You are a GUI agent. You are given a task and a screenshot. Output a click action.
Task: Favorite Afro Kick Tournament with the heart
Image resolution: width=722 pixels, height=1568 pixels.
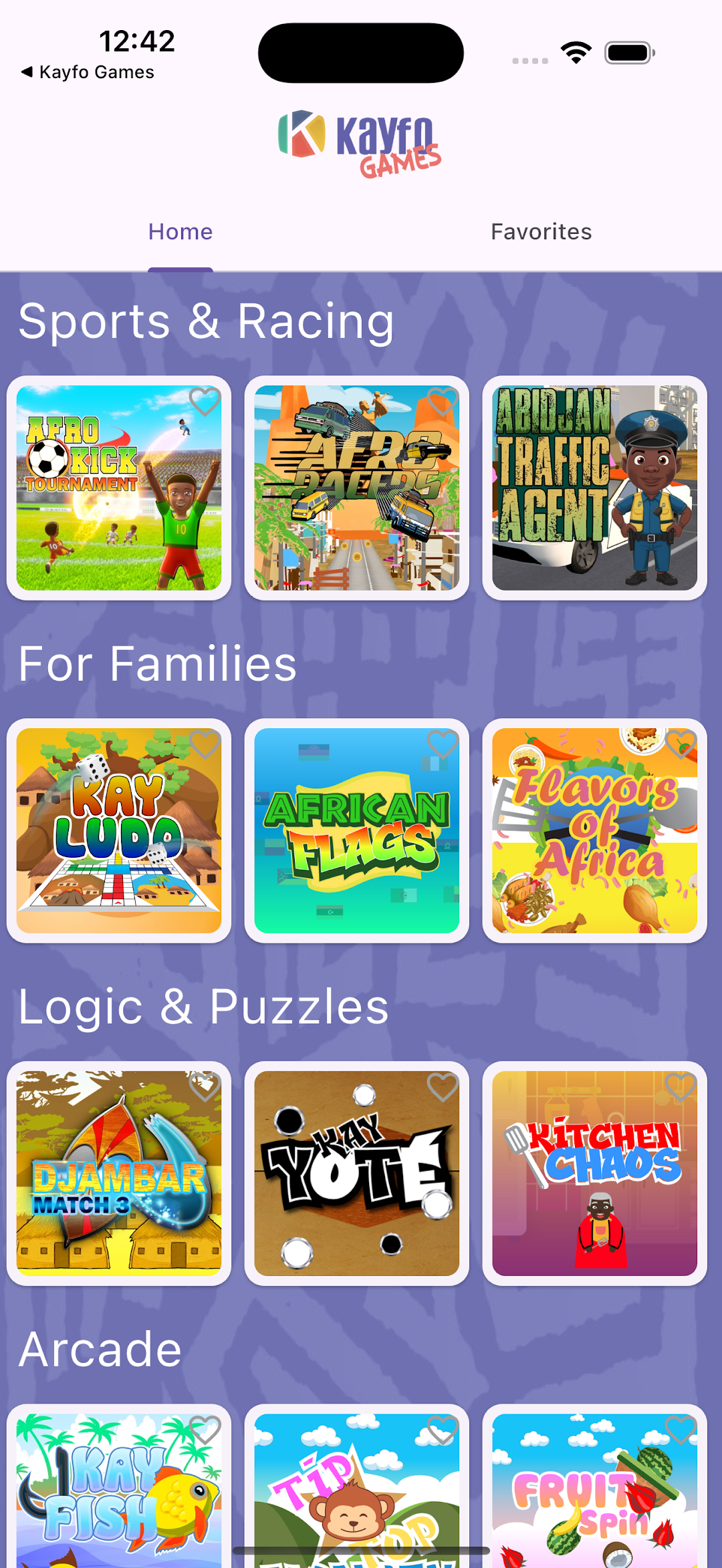coord(205,402)
